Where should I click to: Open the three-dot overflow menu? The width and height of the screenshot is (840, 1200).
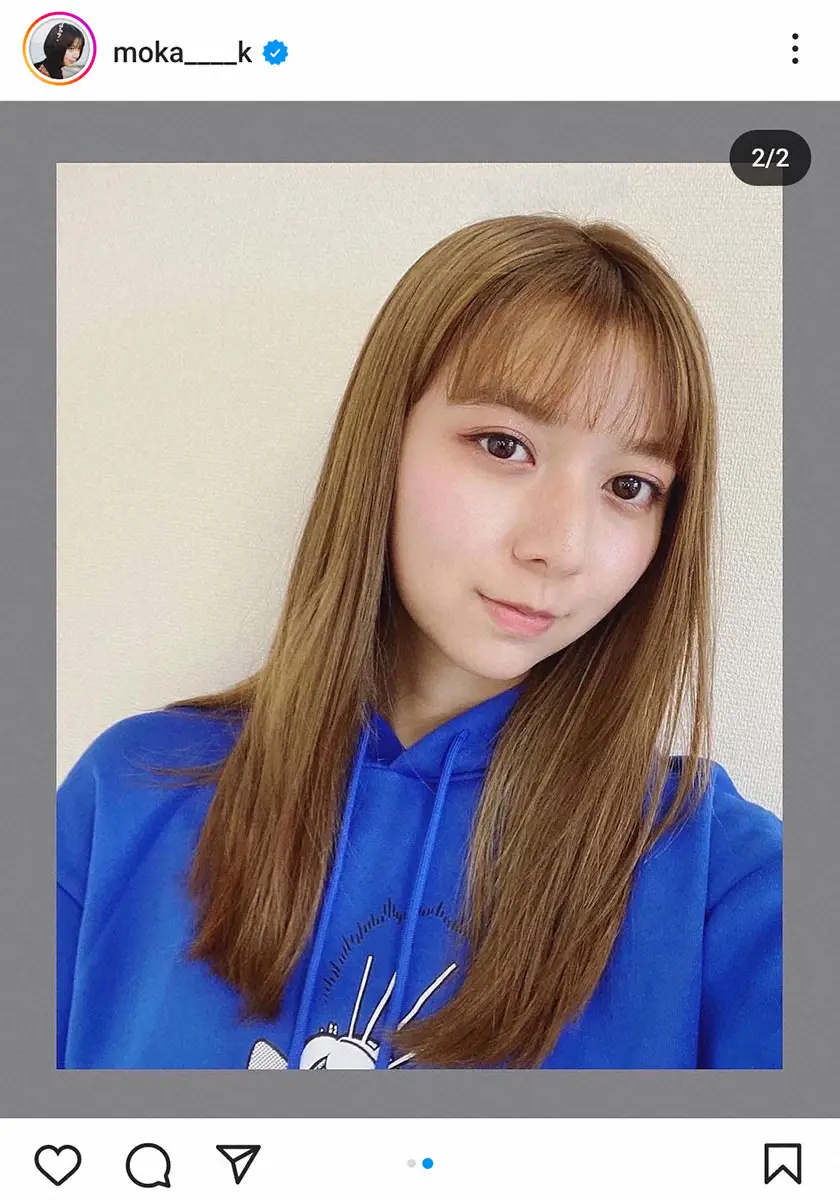(x=794, y=48)
